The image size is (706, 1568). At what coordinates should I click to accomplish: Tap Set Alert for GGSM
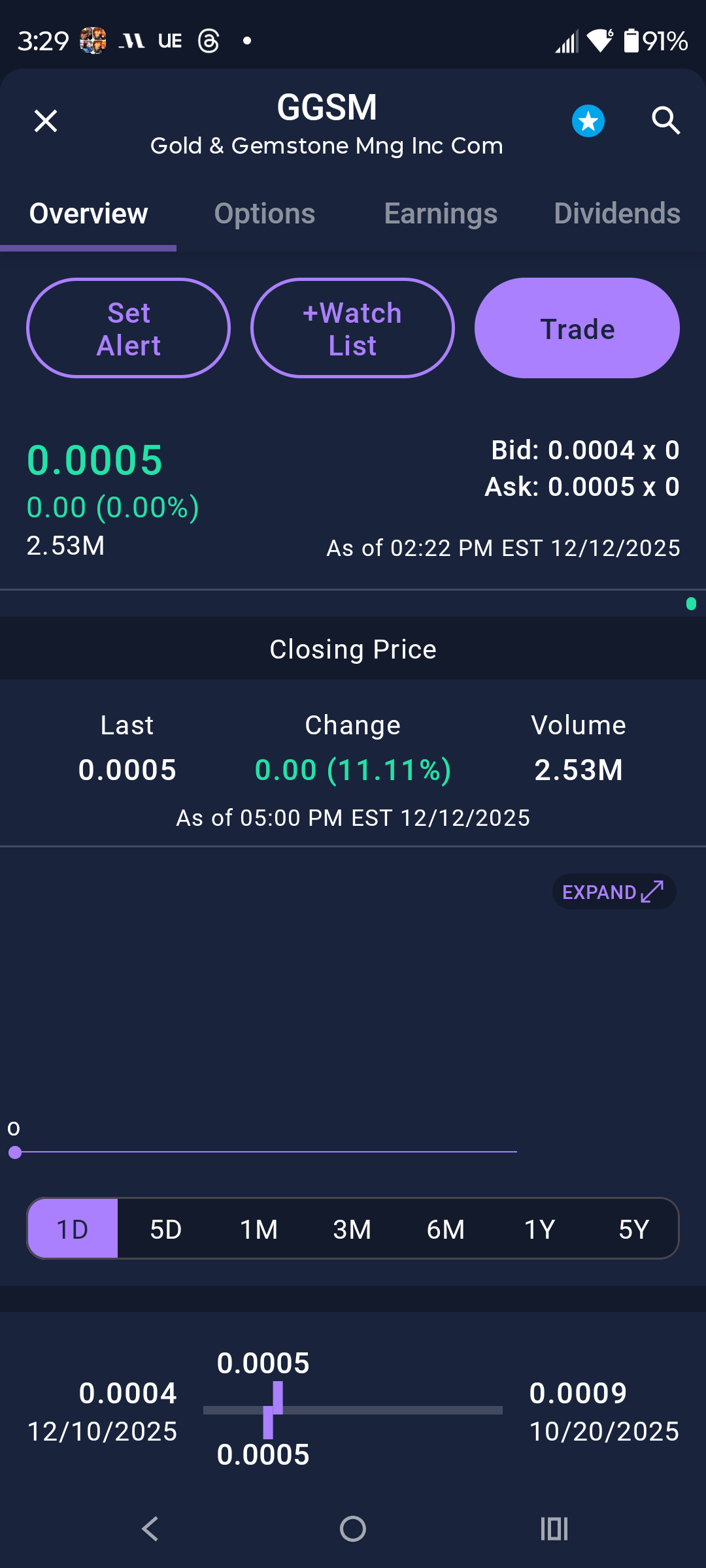[x=128, y=328]
